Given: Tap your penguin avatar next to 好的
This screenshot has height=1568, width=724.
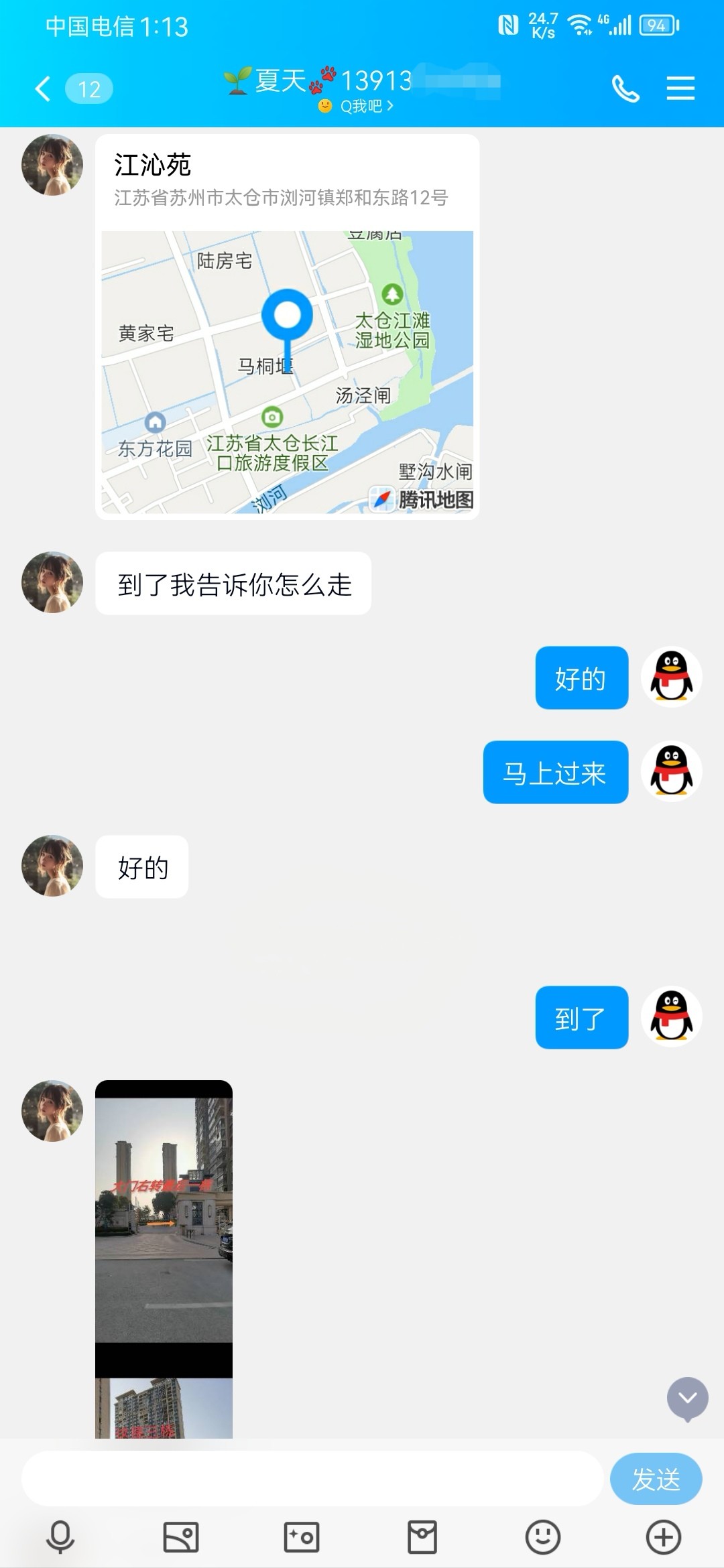Looking at the screenshot, I should (x=672, y=678).
